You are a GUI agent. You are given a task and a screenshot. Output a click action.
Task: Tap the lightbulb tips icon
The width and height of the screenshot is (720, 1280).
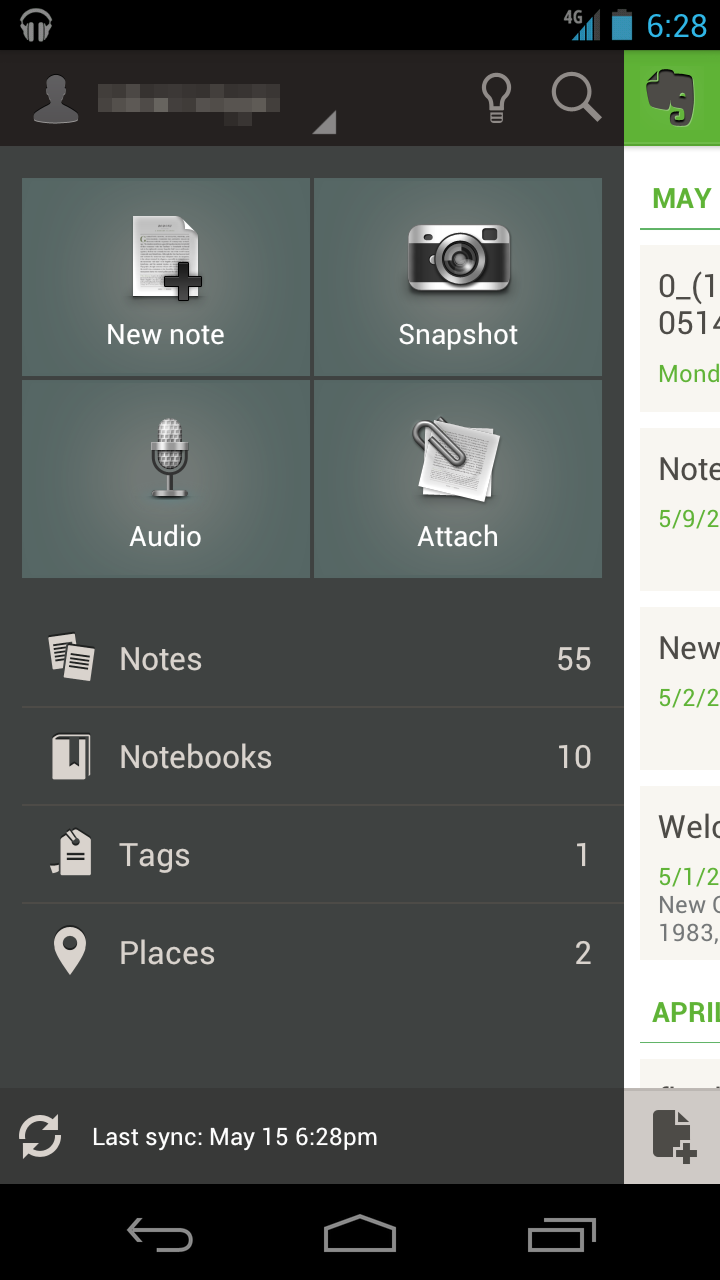(496, 98)
